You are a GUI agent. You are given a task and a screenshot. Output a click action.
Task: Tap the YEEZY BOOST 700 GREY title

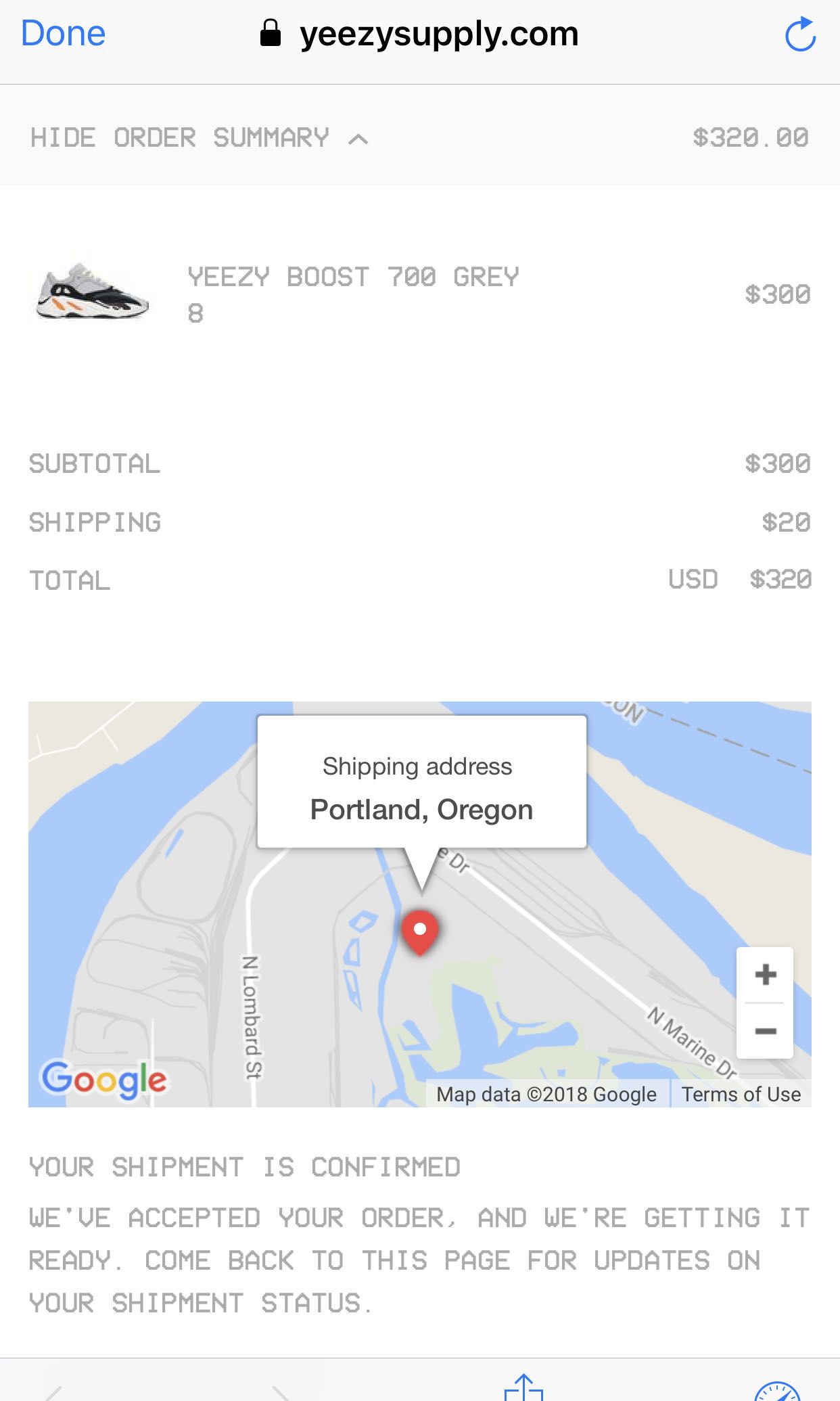(x=352, y=276)
